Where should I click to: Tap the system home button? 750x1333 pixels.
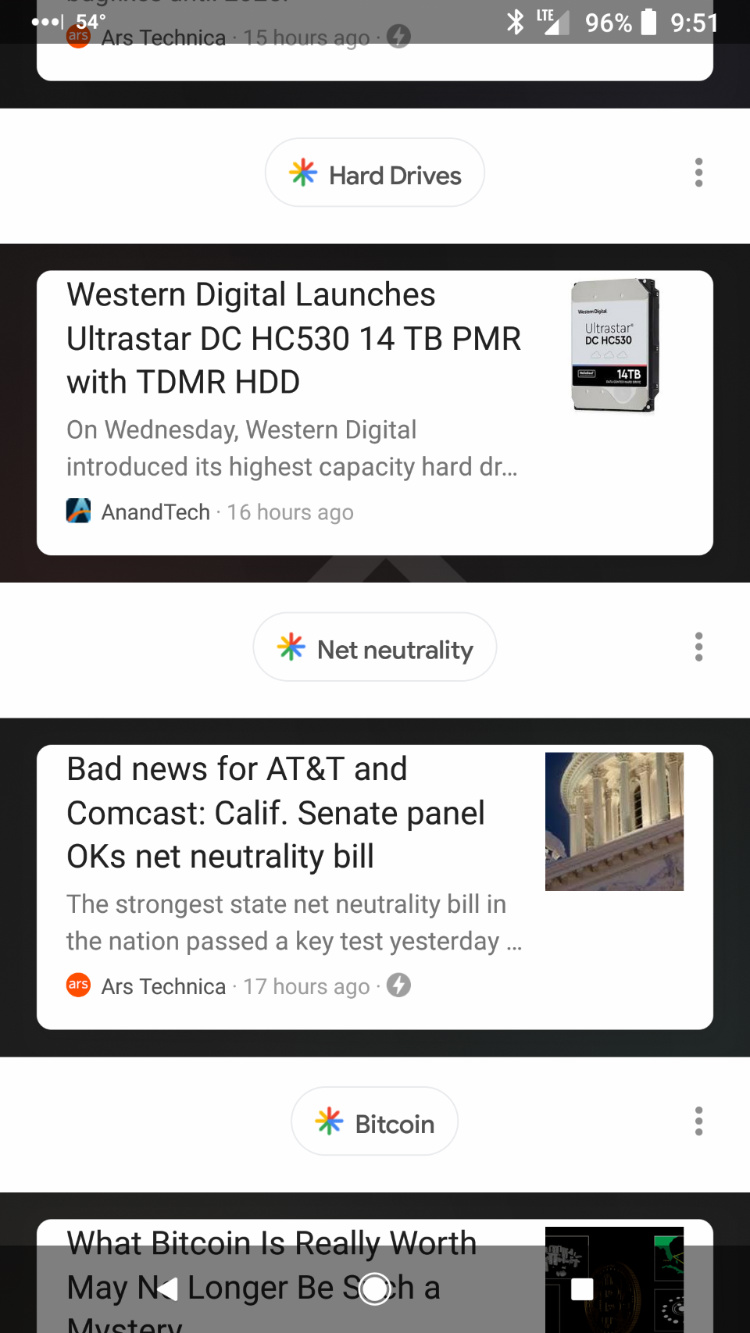point(375,1289)
